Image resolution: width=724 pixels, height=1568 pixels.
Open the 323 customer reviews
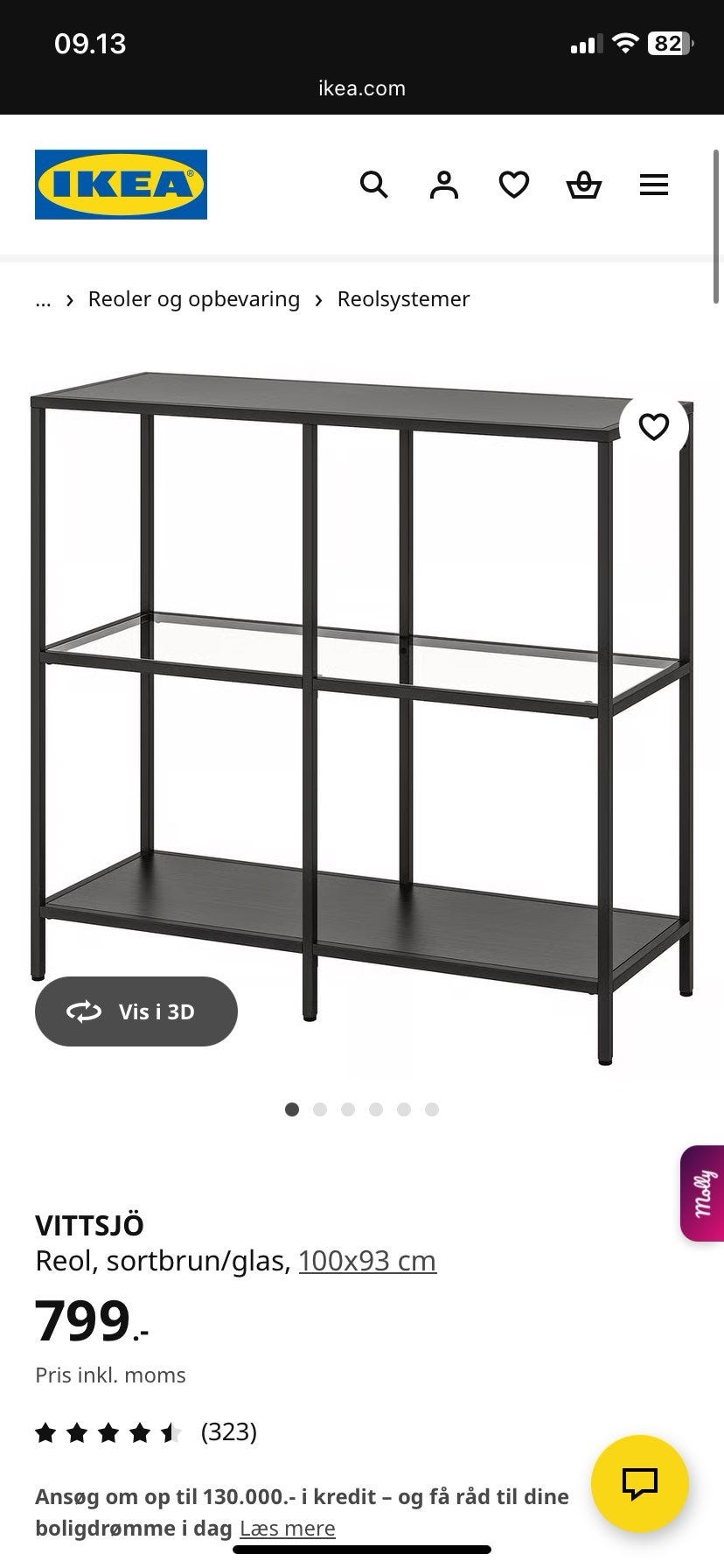(x=228, y=1432)
